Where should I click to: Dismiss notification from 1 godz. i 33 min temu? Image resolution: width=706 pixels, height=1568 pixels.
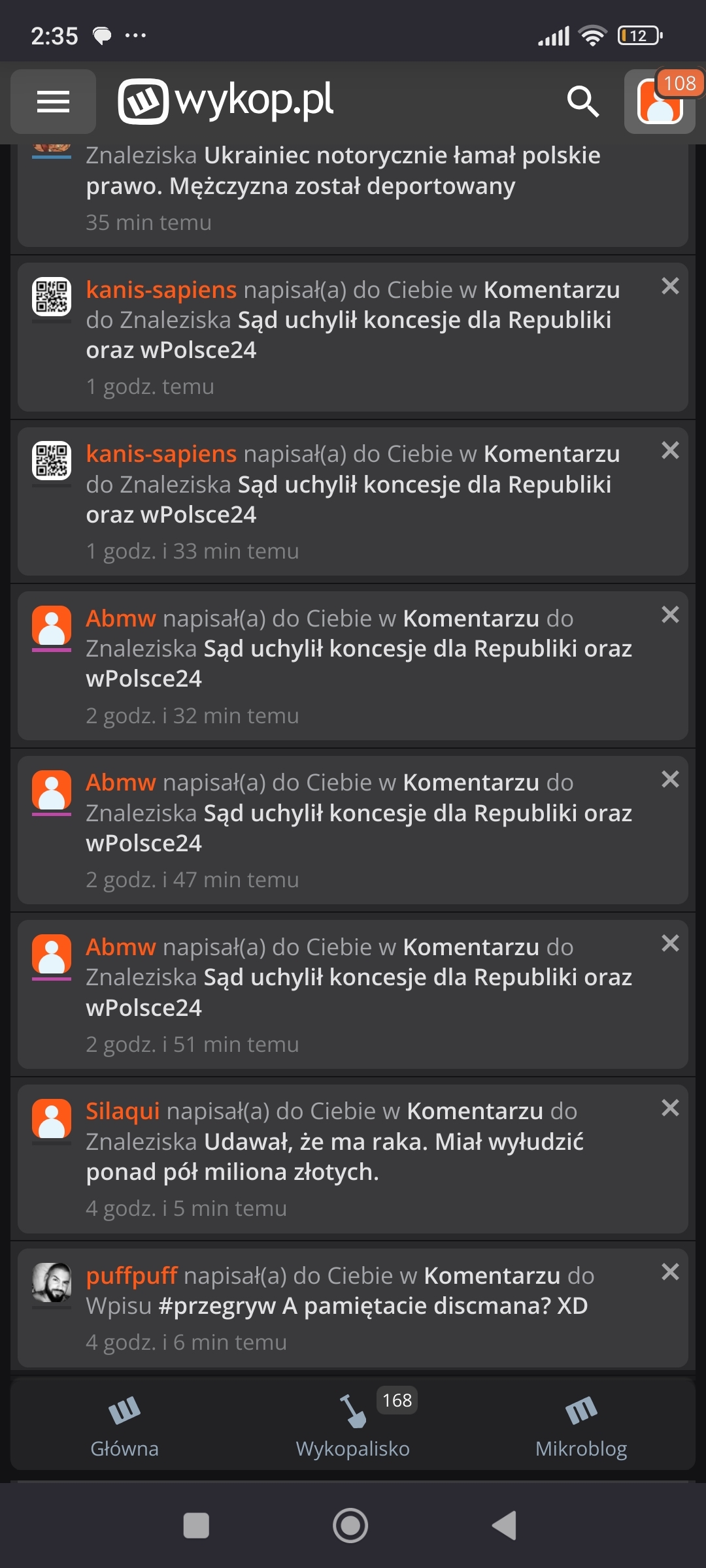pyautogui.click(x=670, y=451)
